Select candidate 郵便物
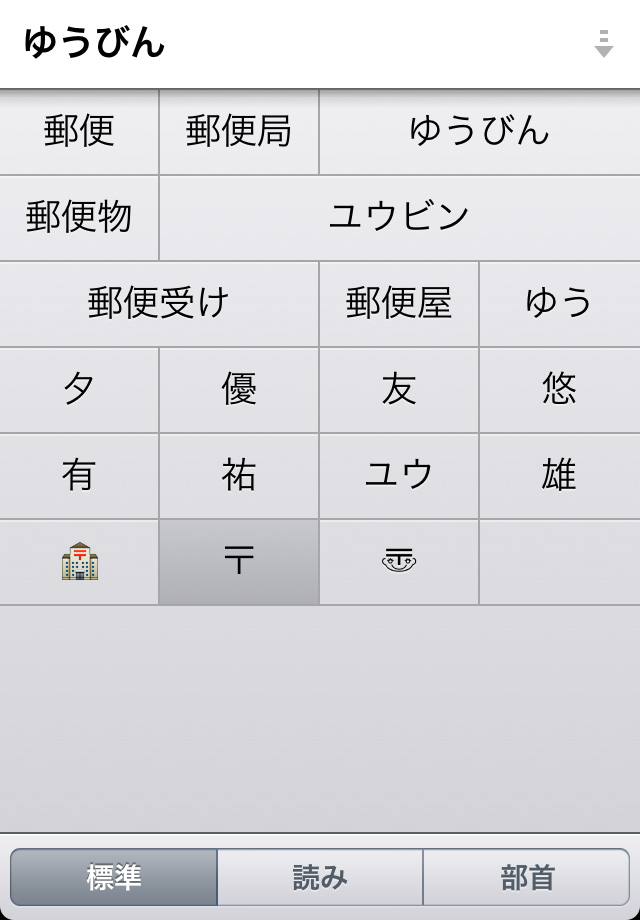The width and height of the screenshot is (640, 920). pyautogui.click(x=79, y=217)
